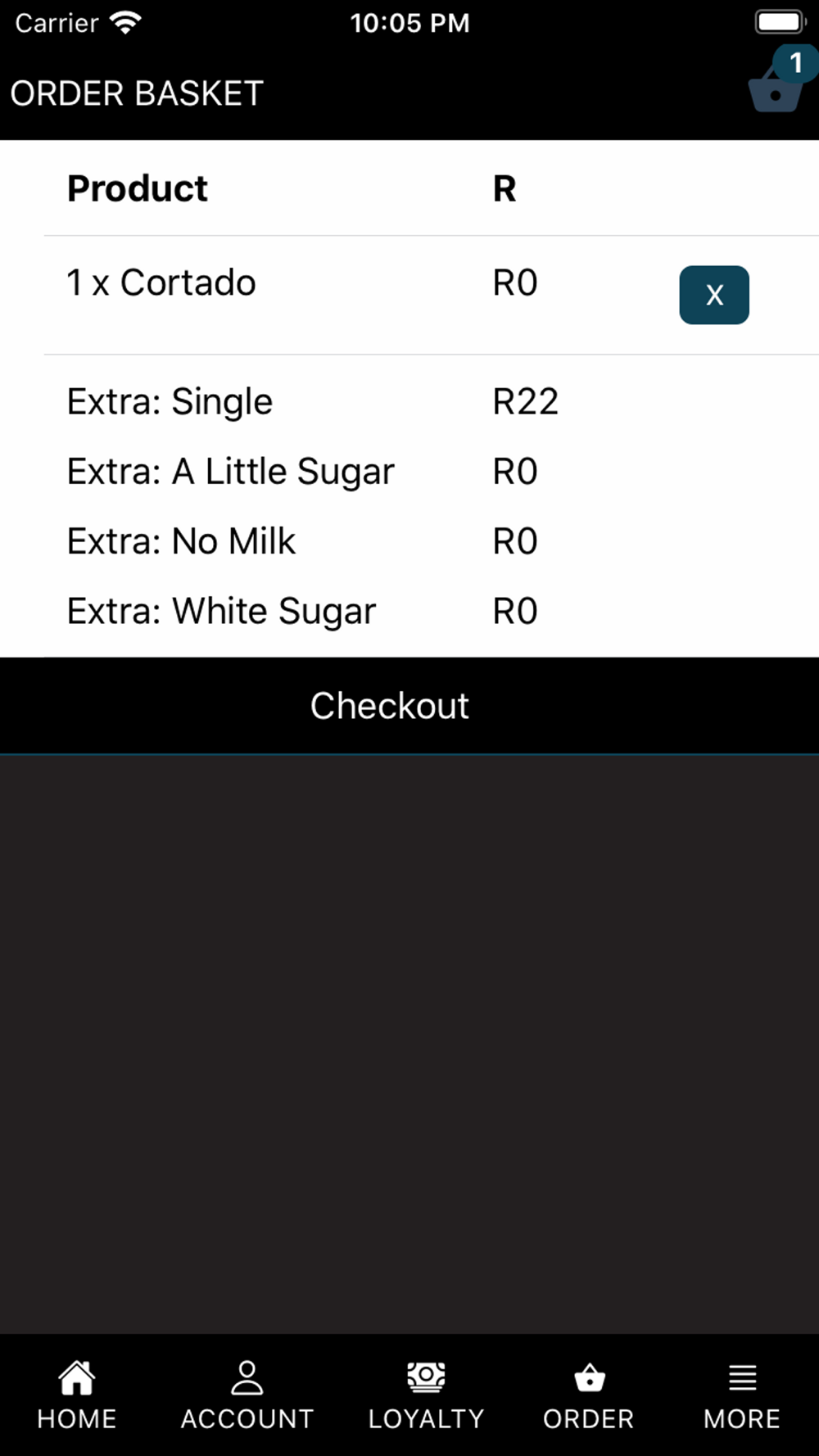Open the More menu tab
This screenshot has width=819, height=1456.
[x=742, y=1395]
